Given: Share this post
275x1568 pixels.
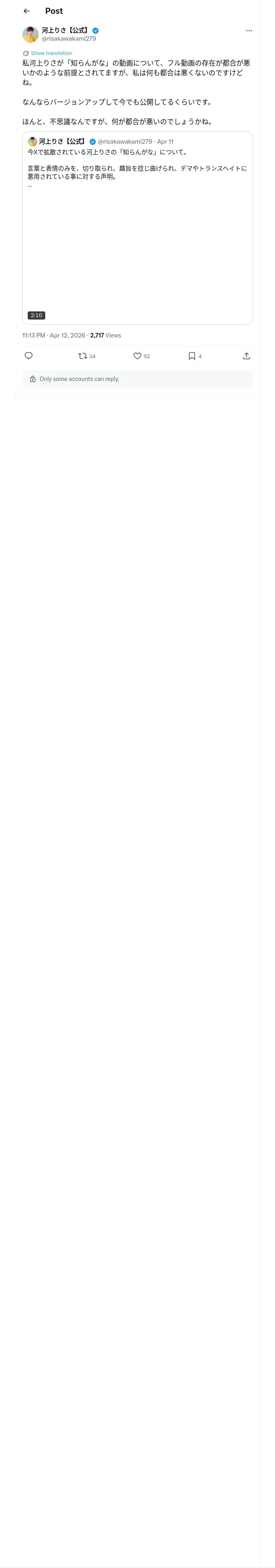Looking at the screenshot, I should (x=246, y=356).
